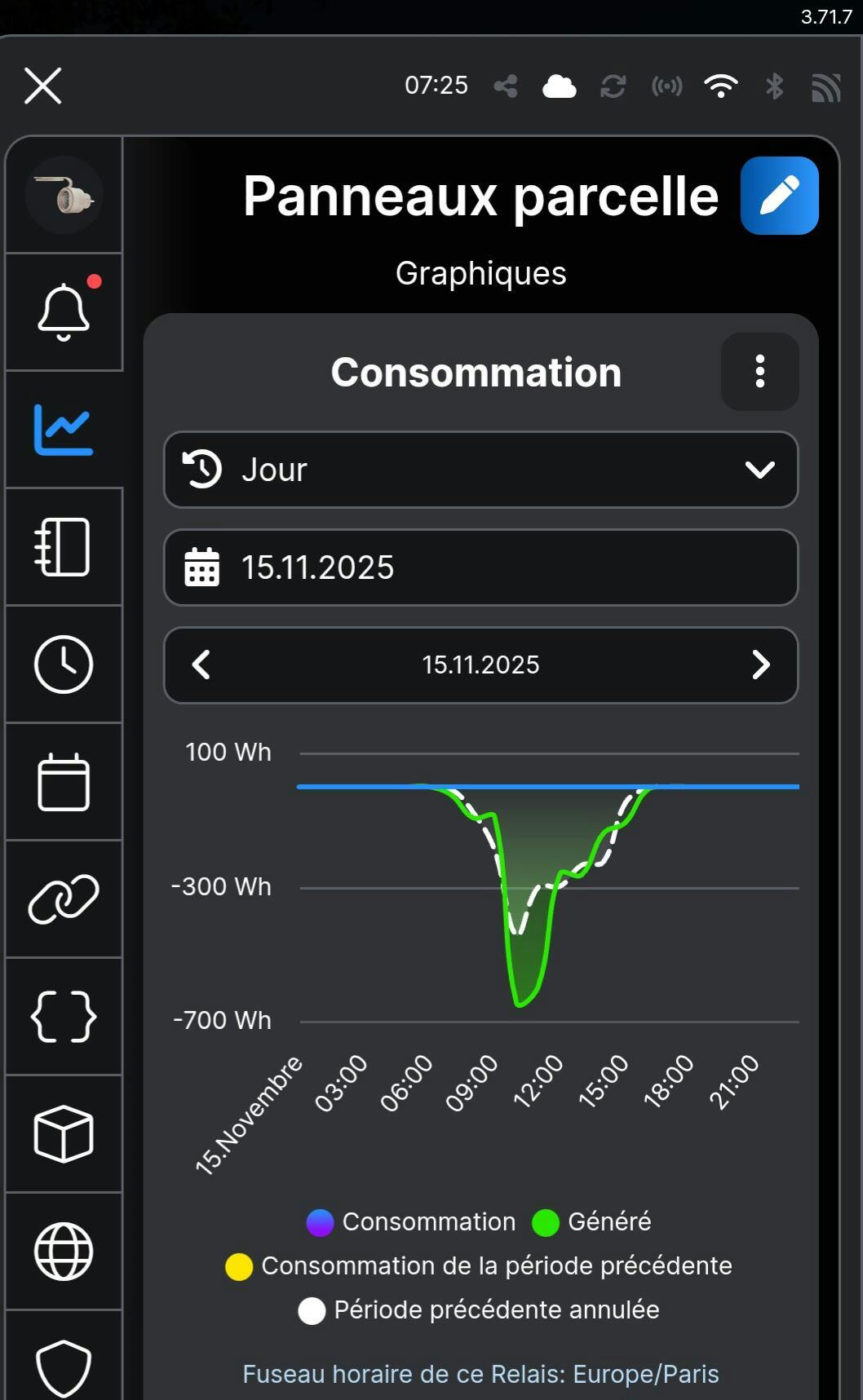The height and width of the screenshot is (1400, 863).
Task: Close the Panneaux parcelle device page
Action: [43, 86]
